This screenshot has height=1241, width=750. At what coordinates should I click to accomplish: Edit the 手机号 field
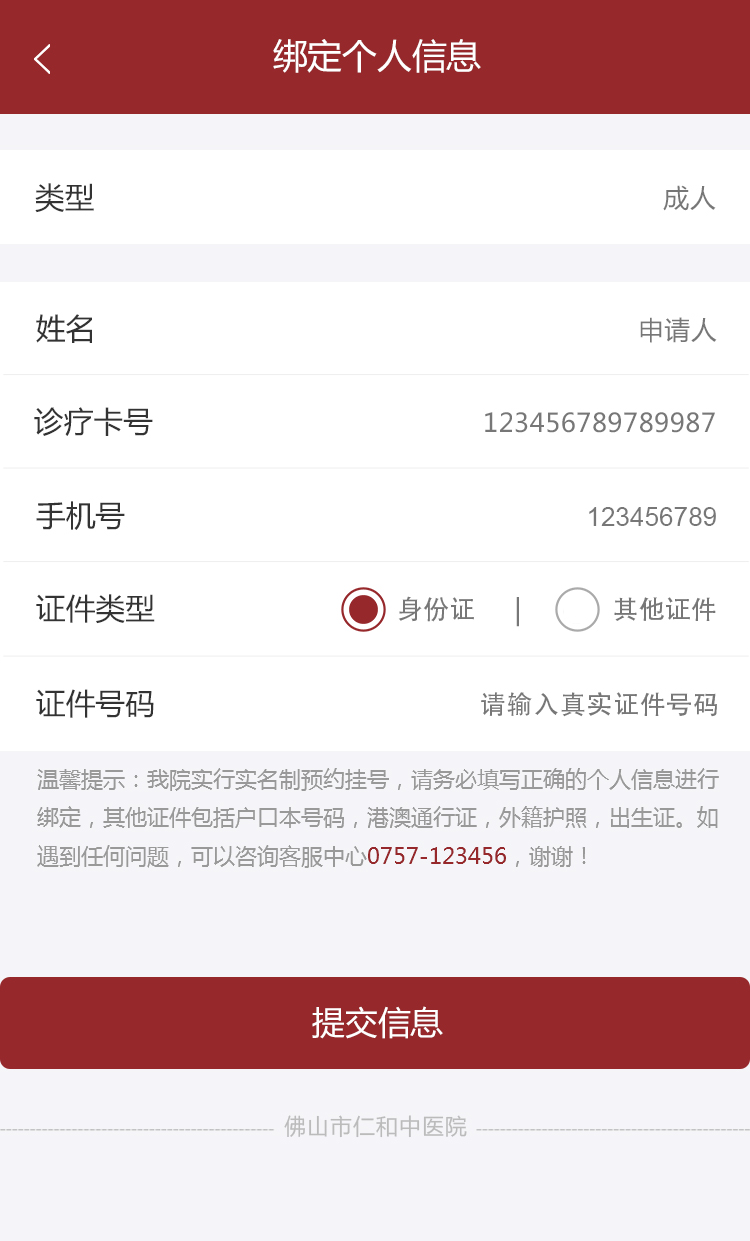click(651, 517)
